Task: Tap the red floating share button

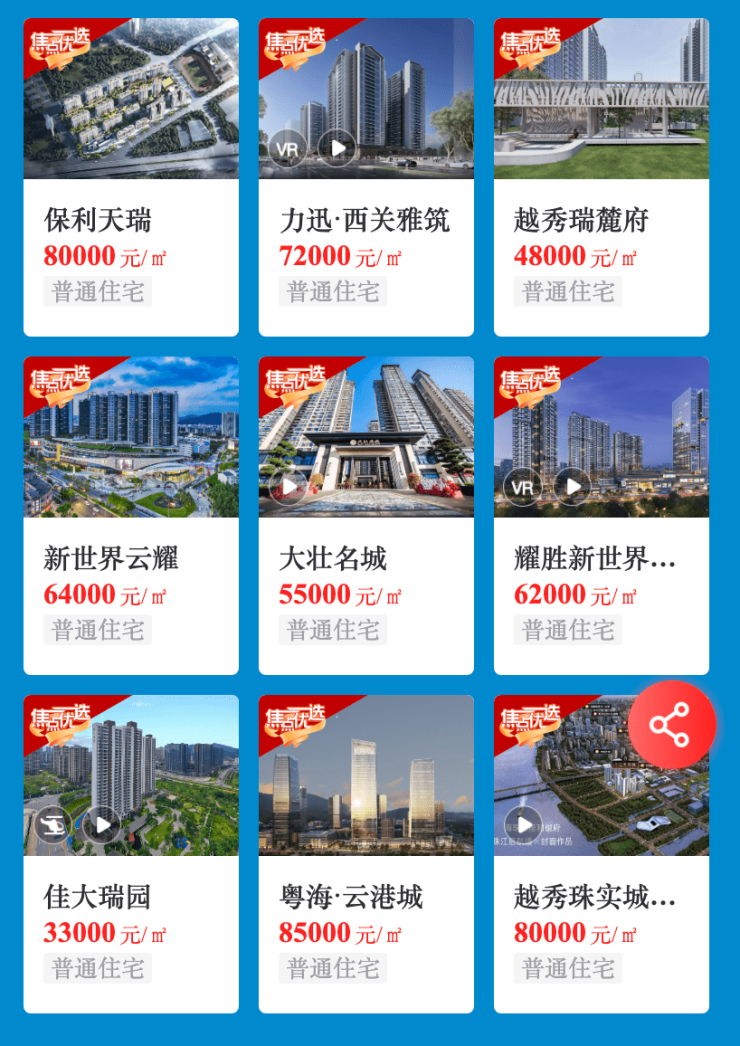Action: click(671, 725)
